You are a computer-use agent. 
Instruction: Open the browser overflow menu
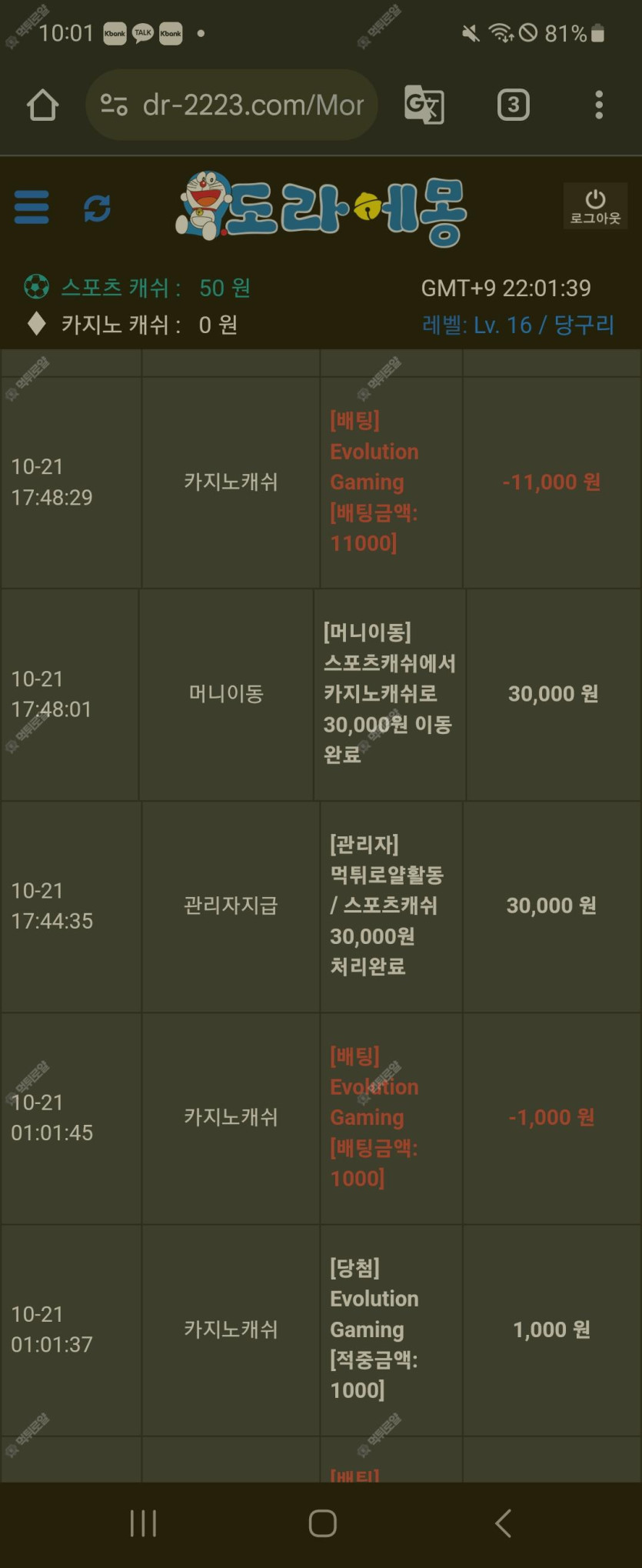(598, 105)
